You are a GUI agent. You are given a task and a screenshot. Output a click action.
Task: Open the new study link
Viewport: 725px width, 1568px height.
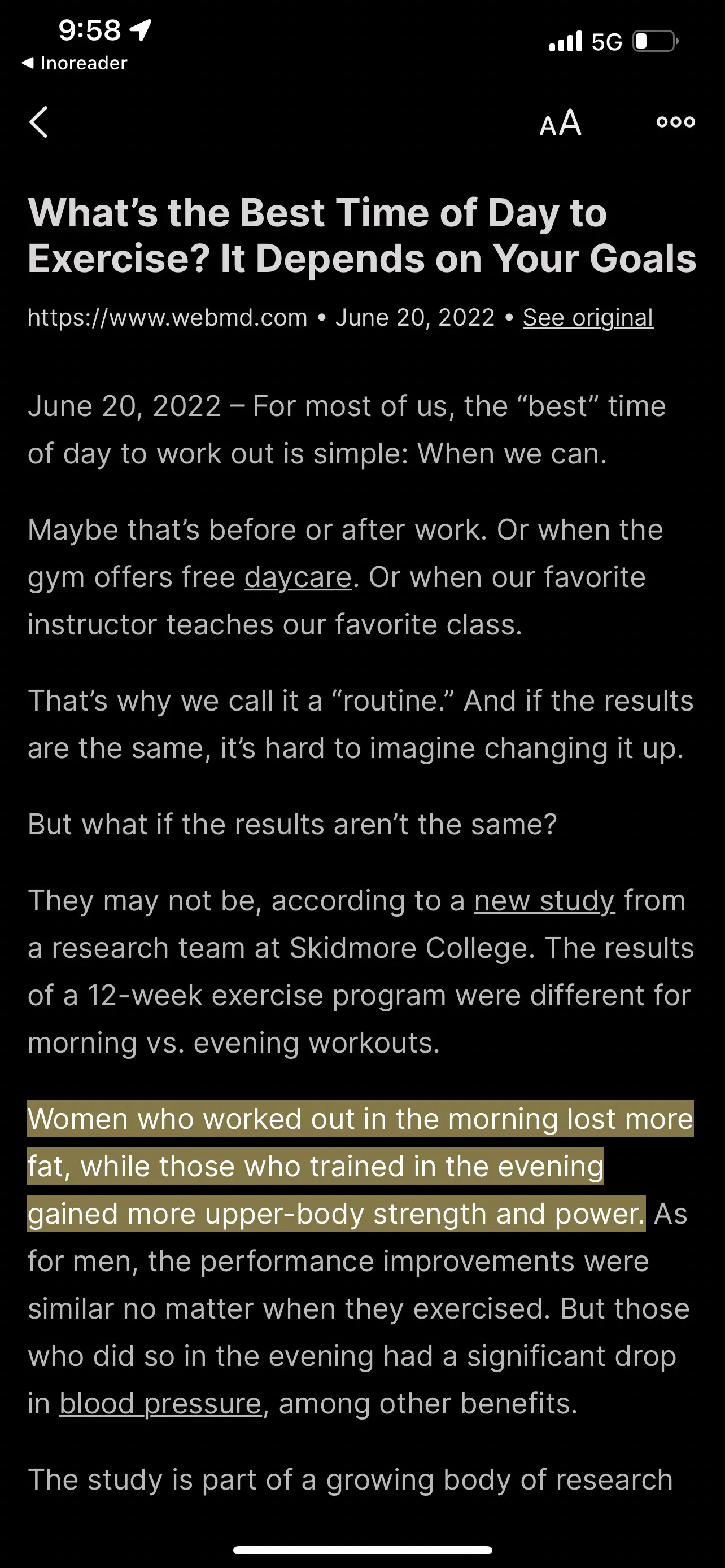tap(544, 900)
